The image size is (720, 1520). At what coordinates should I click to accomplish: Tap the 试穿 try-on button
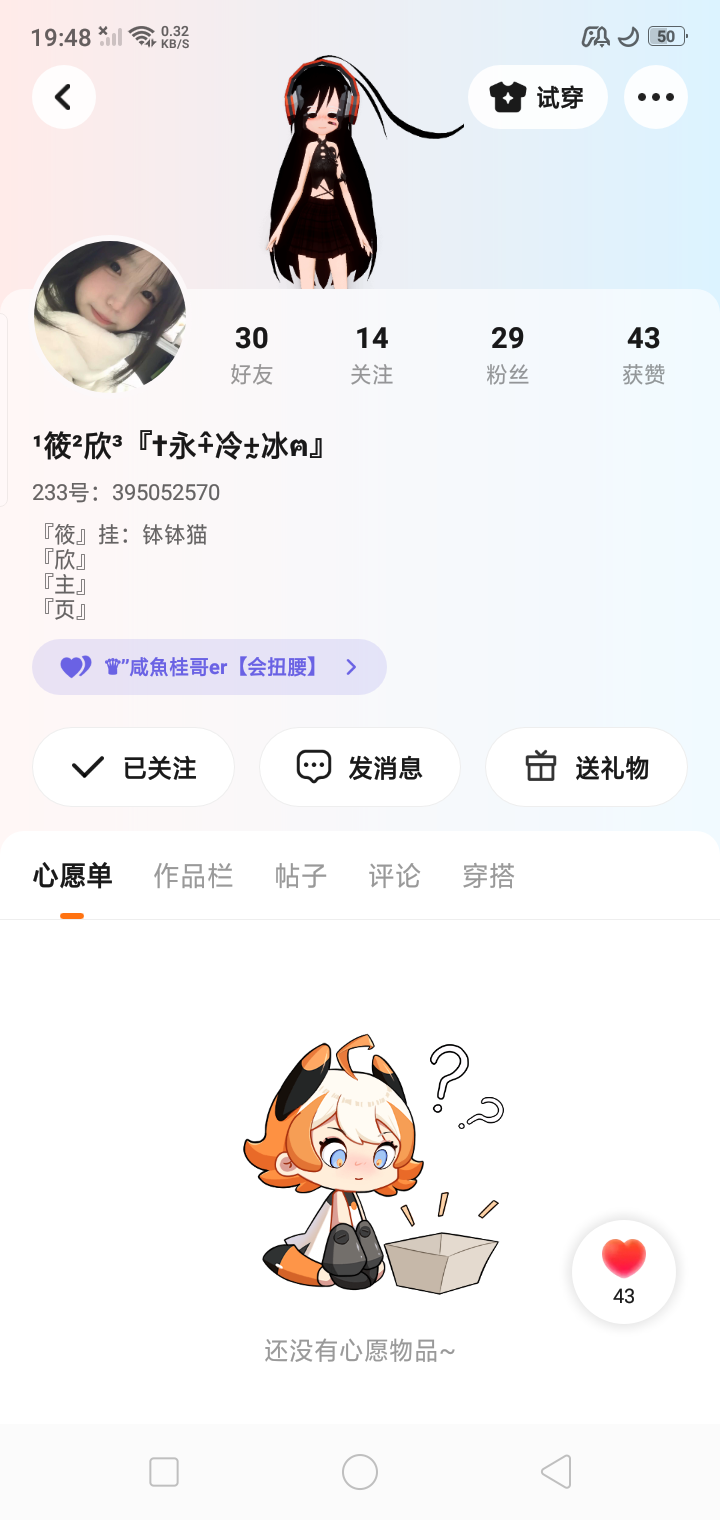tap(537, 97)
